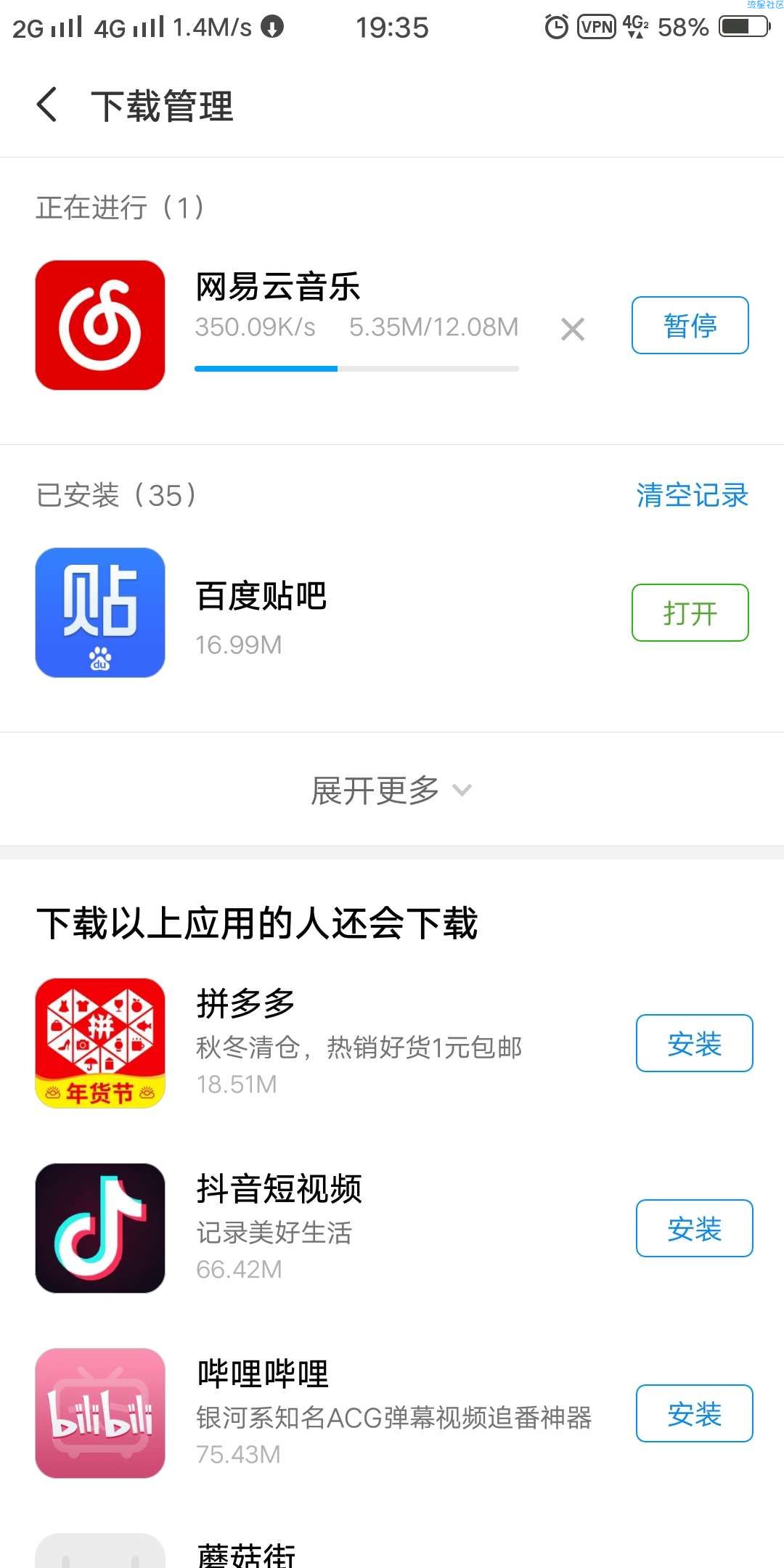Install 哔哩哔哩

tap(694, 1413)
